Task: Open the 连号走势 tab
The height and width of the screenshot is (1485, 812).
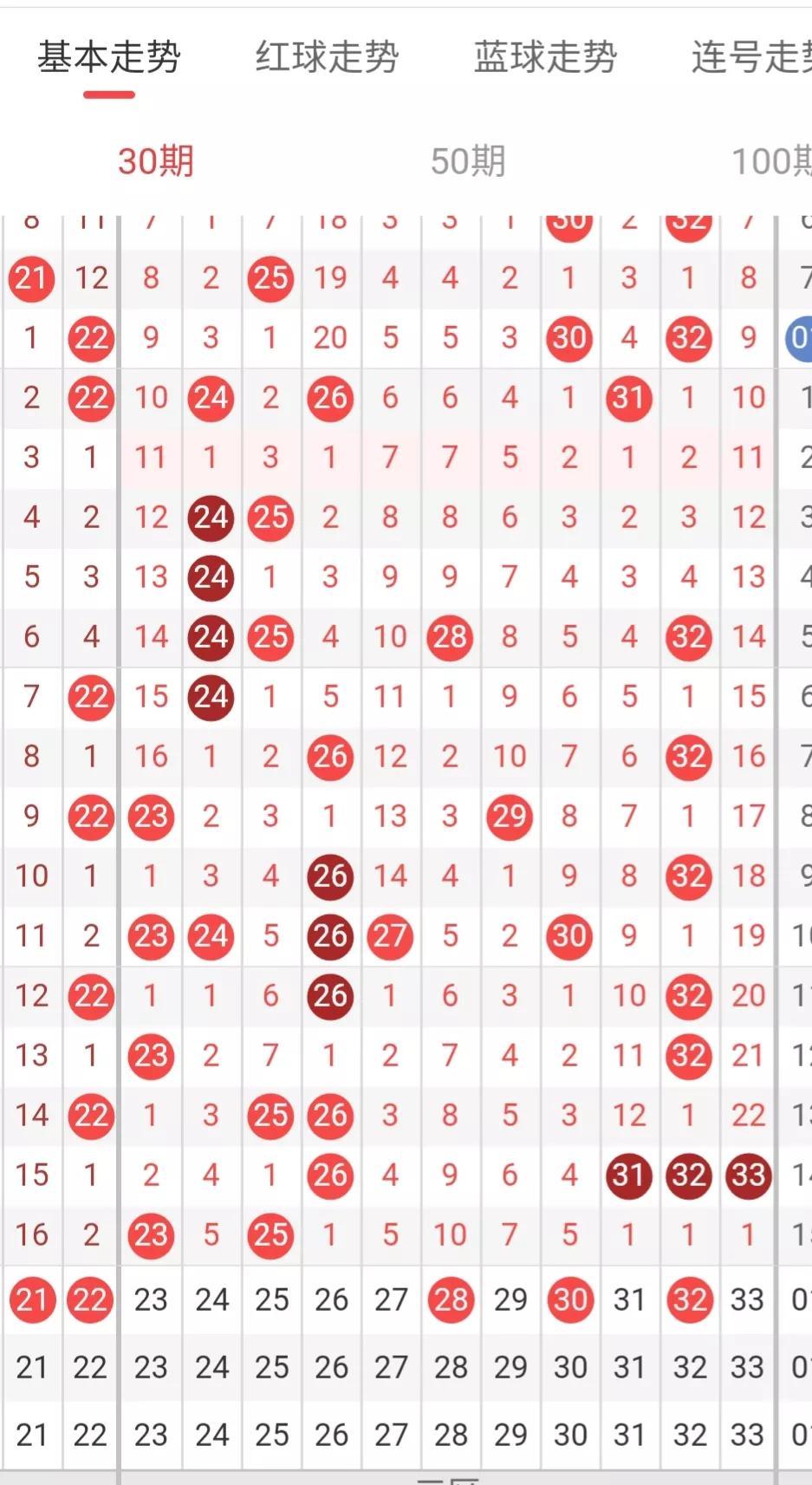Action: (x=750, y=57)
